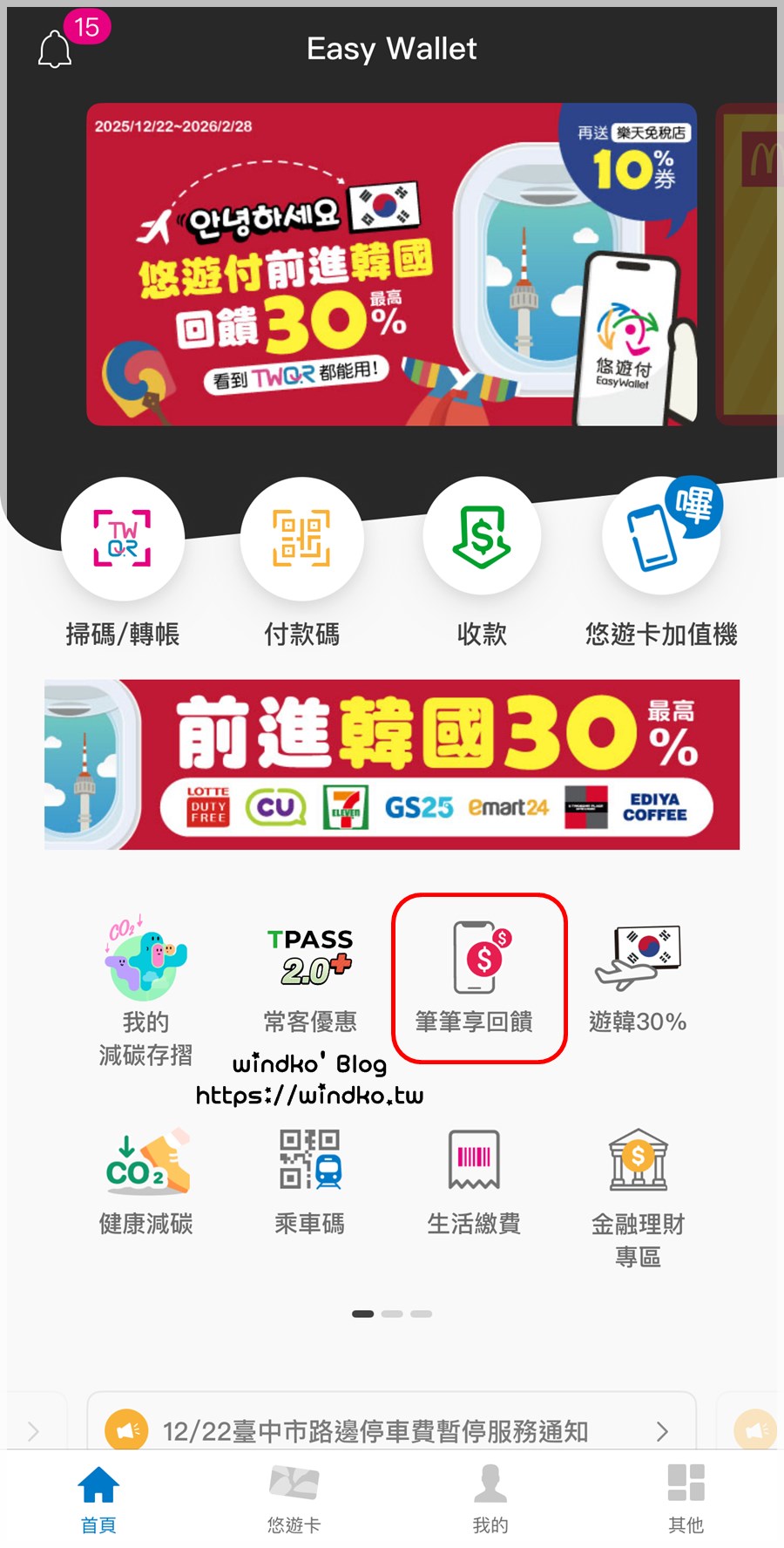Open the Korea 30% cashback promo banner
The height and width of the screenshot is (1548, 784).
tap(391, 264)
